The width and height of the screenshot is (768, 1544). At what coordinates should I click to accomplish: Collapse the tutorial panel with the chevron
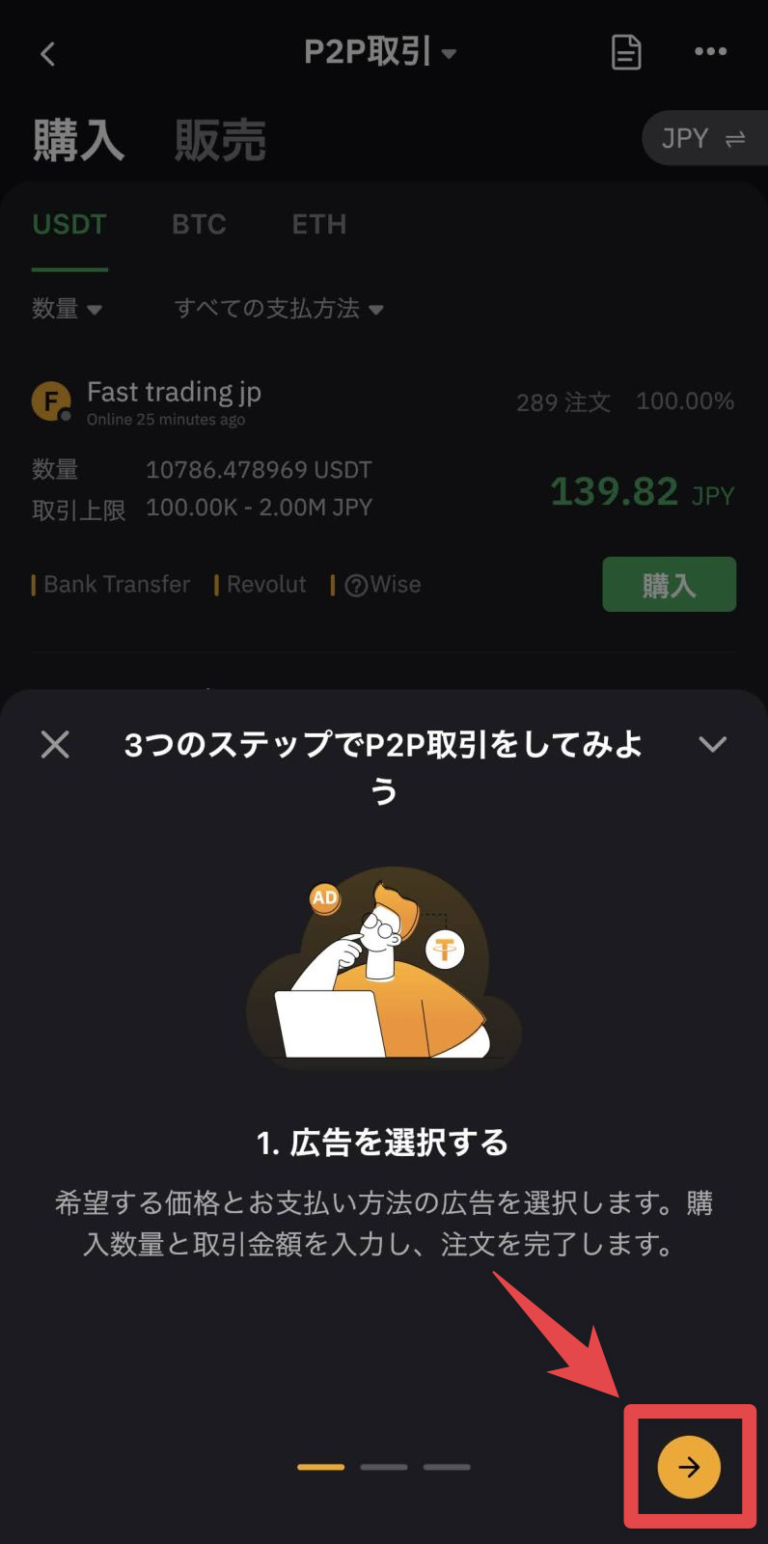tap(713, 744)
